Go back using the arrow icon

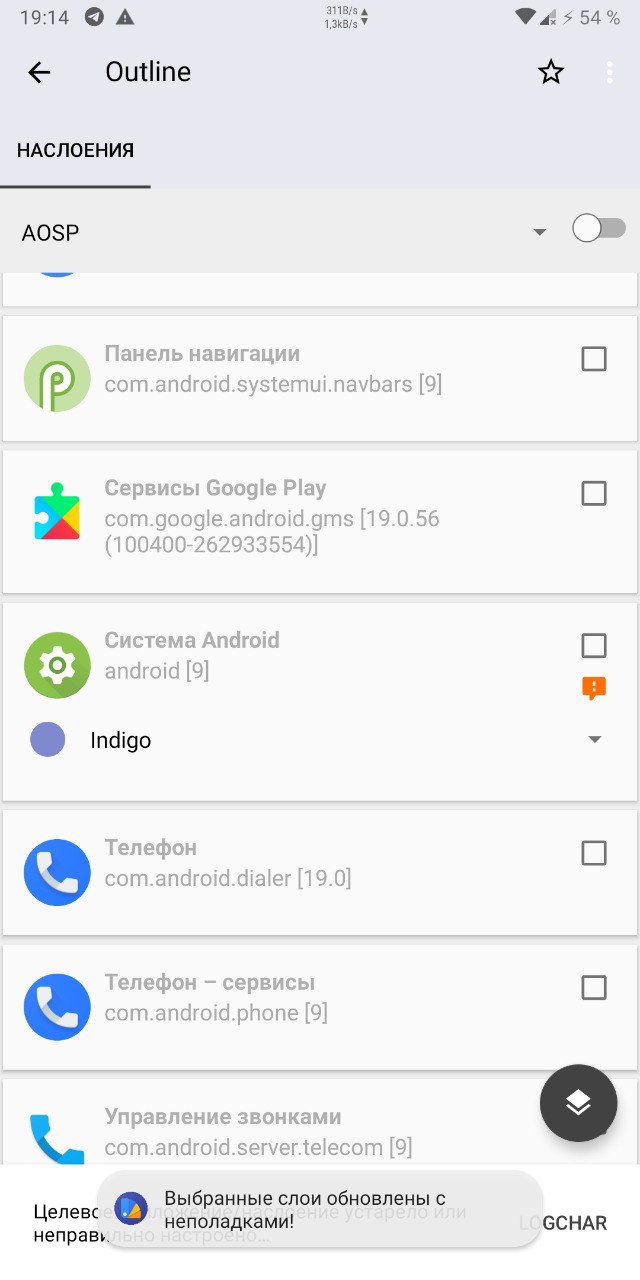(x=39, y=72)
